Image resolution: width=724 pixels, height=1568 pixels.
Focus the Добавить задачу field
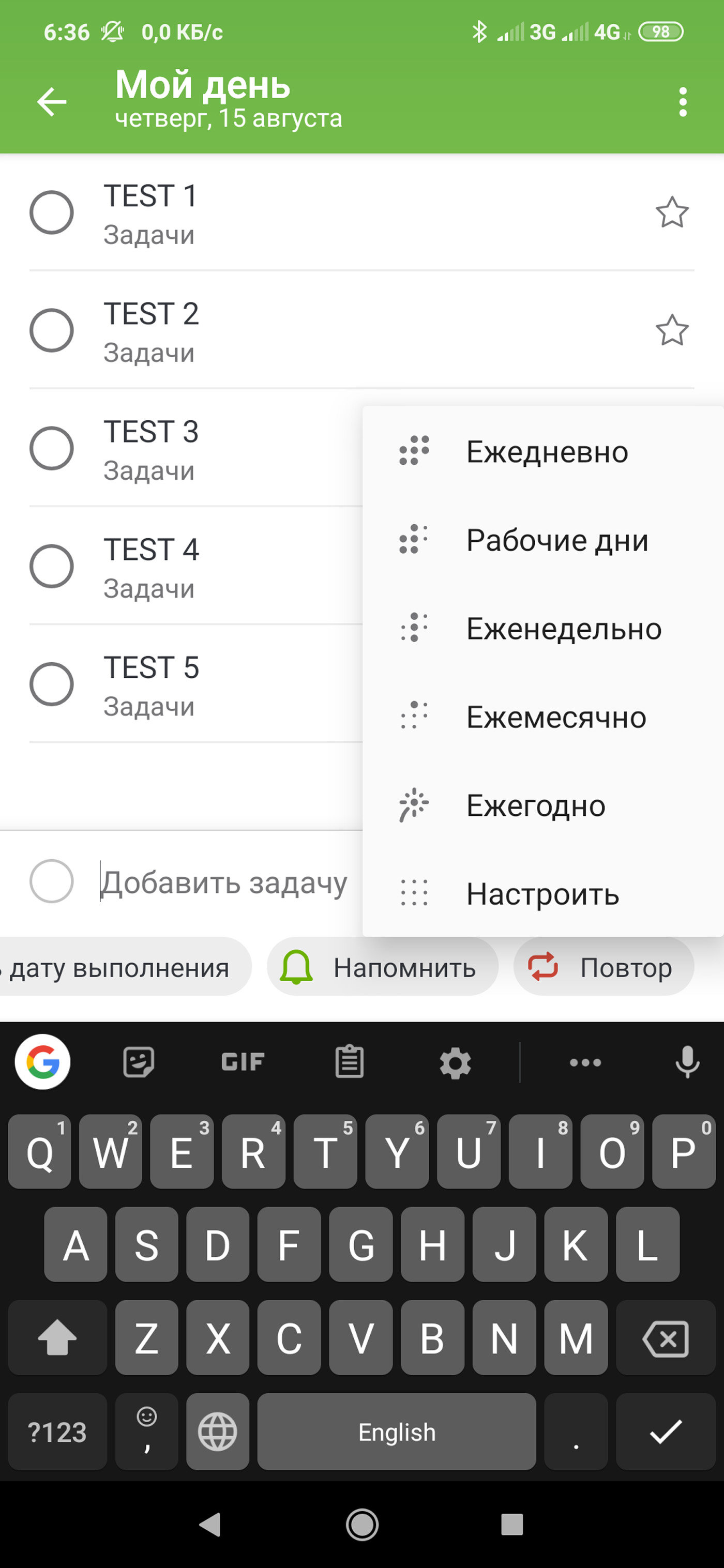point(224,882)
